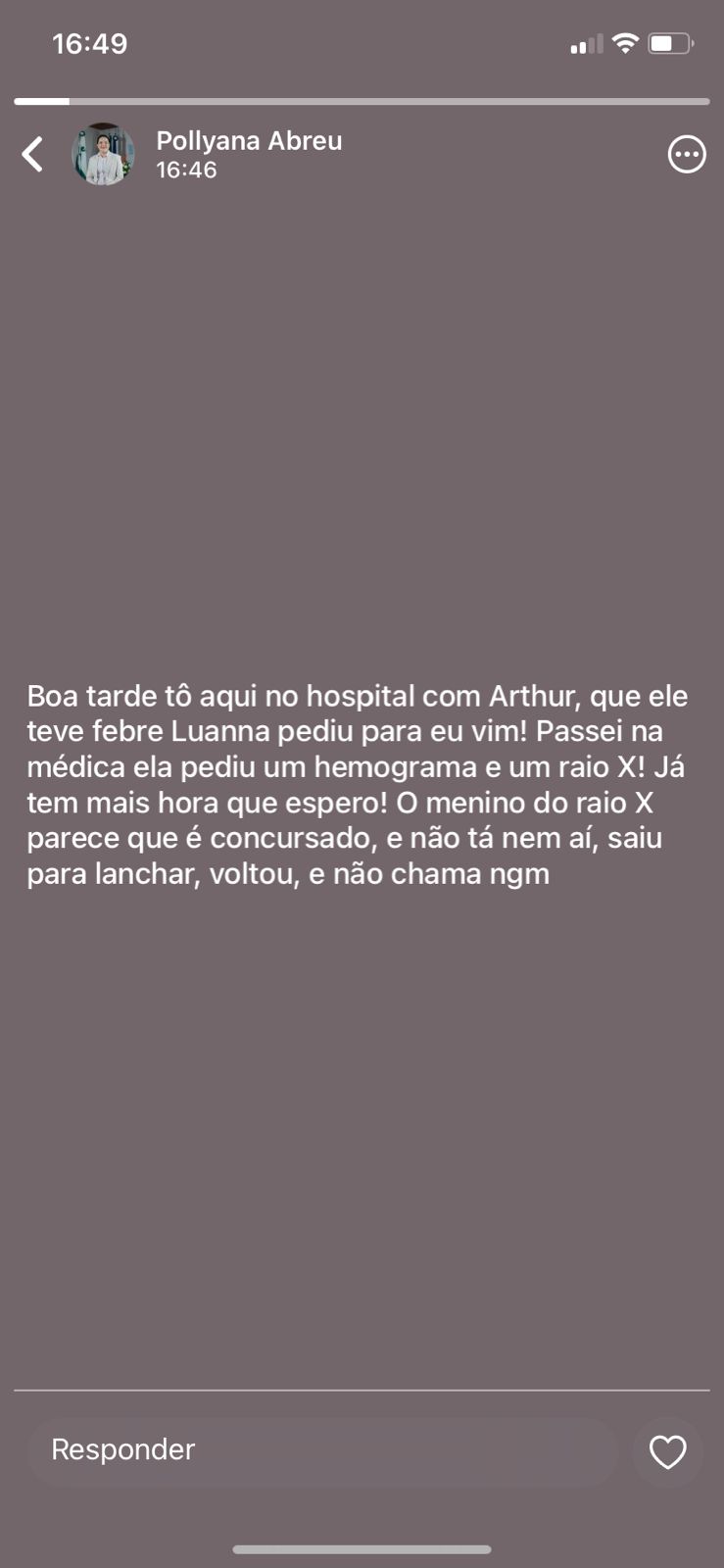The height and width of the screenshot is (1568, 724).
Task: Open Pollyana Abreu's profile picture
Action: coord(103,154)
